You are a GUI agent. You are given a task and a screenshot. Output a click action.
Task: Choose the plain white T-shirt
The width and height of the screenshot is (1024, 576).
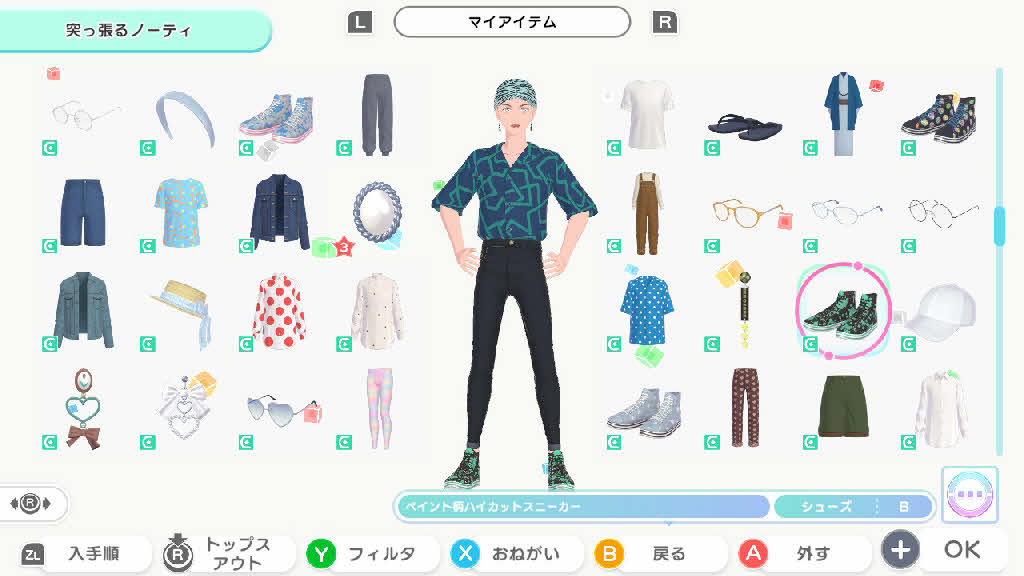pyautogui.click(x=647, y=112)
